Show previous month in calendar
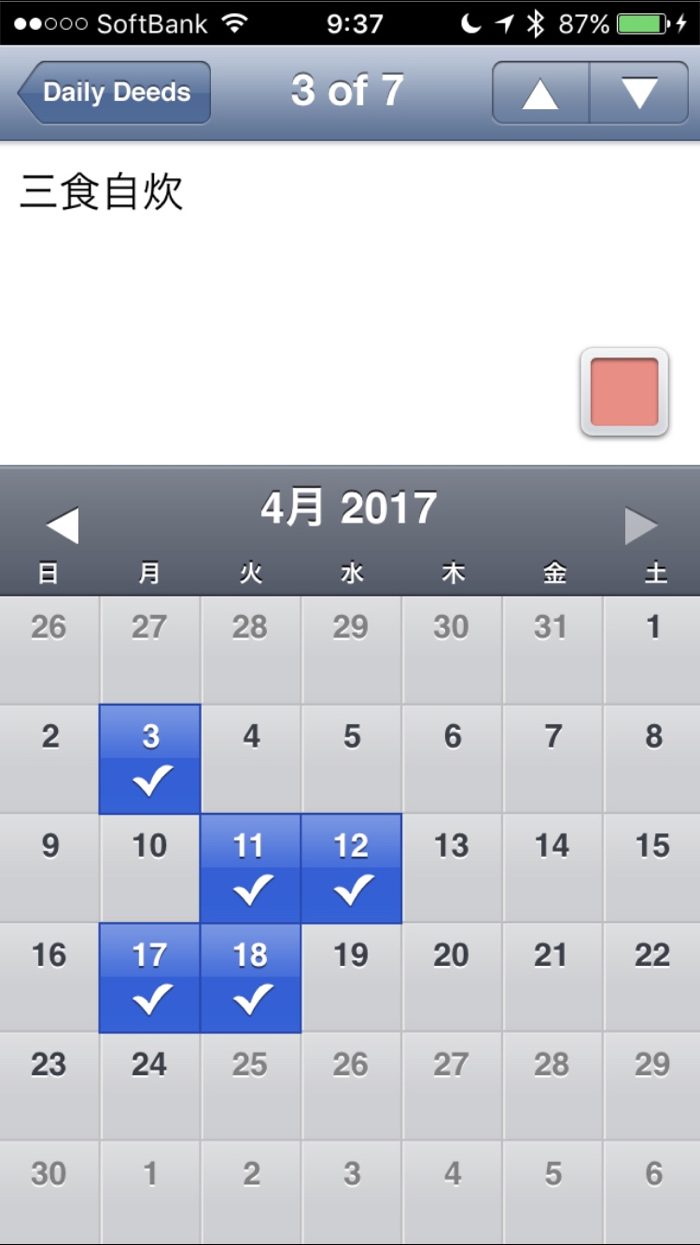 [x=62, y=525]
